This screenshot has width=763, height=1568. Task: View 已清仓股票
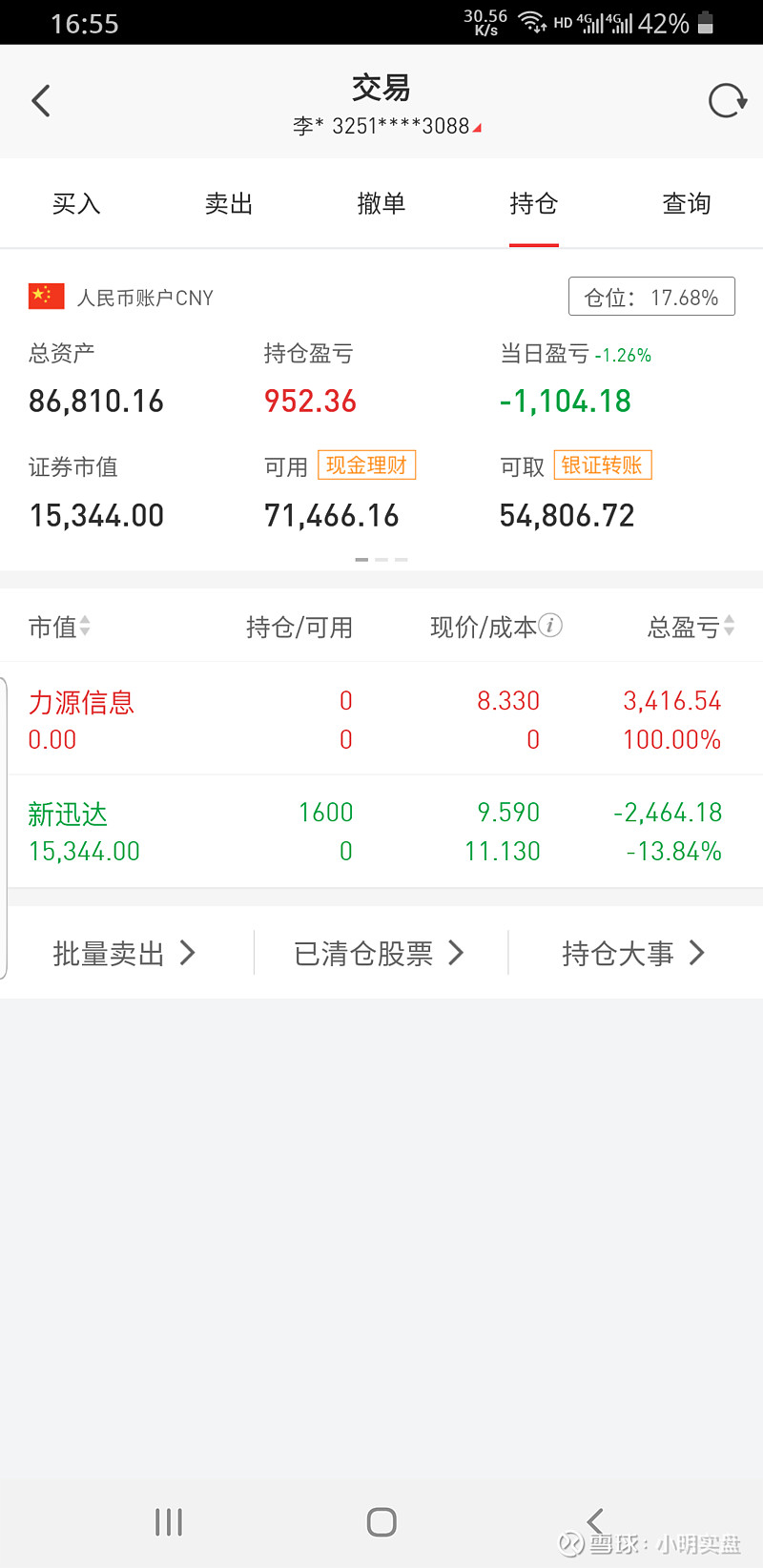point(379,953)
